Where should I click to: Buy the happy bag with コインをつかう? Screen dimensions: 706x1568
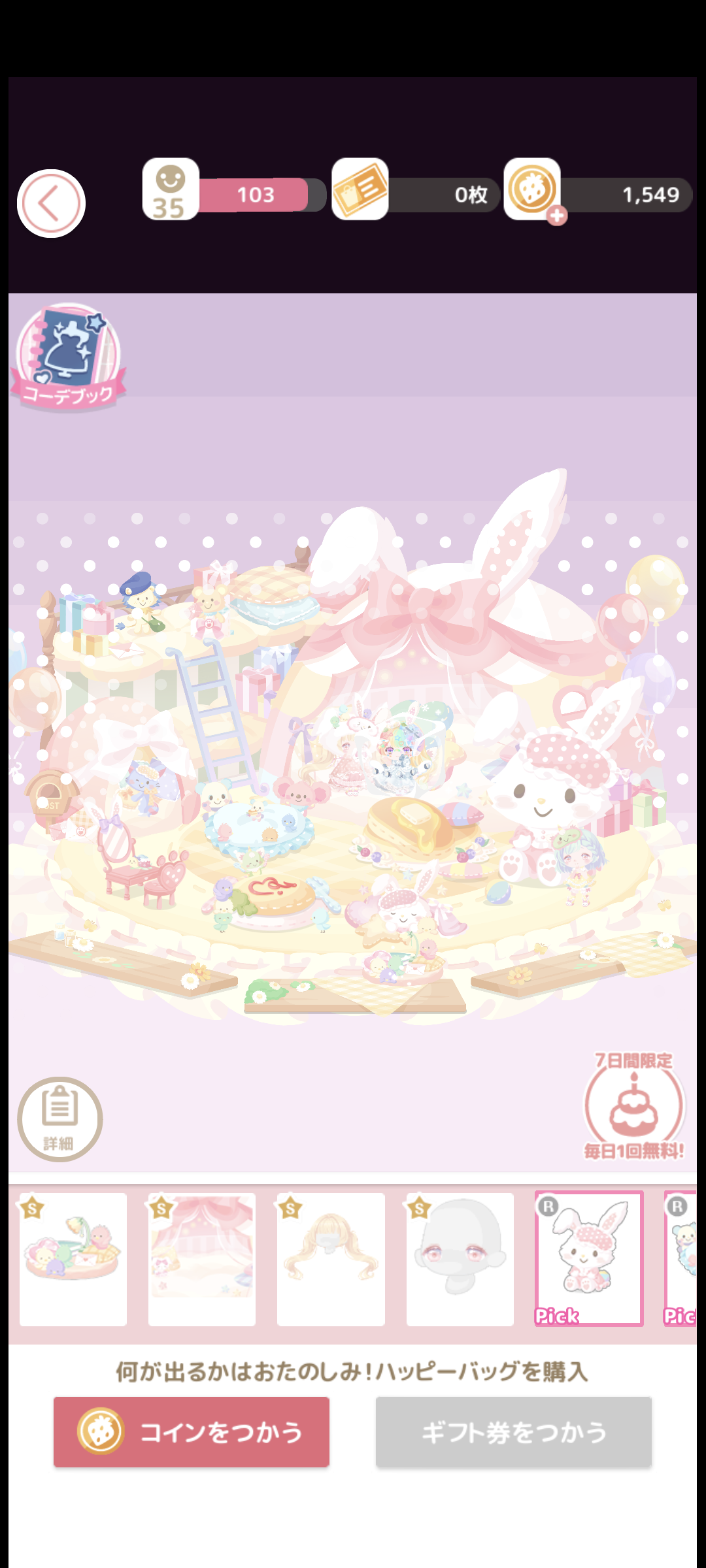pyautogui.click(x=191, y=1432)
